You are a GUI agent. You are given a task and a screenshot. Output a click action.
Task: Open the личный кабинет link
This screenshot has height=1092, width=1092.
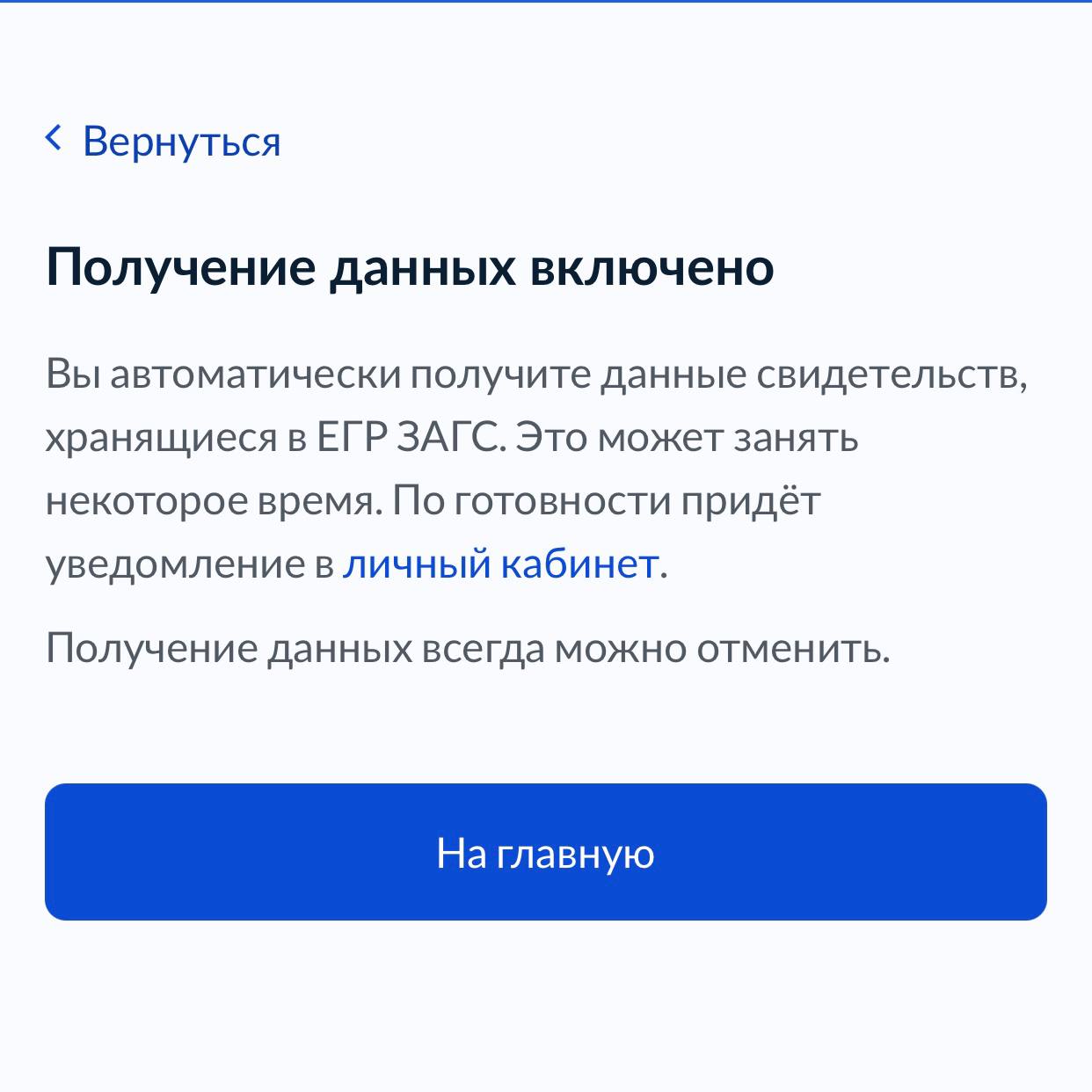pyautogui.click(x=499, y=564)
